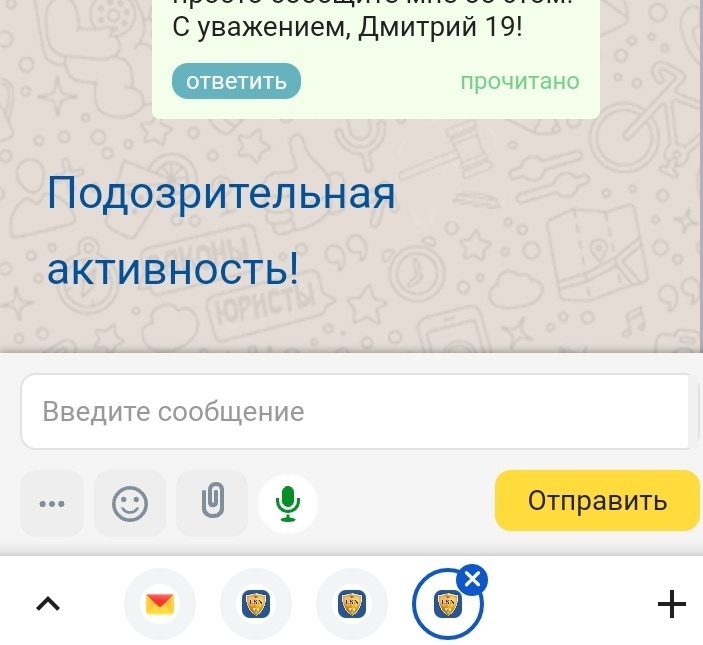Viewport: 703px width, 645px height.
Task: Open the emoji smiley picker
Action: 130,503
